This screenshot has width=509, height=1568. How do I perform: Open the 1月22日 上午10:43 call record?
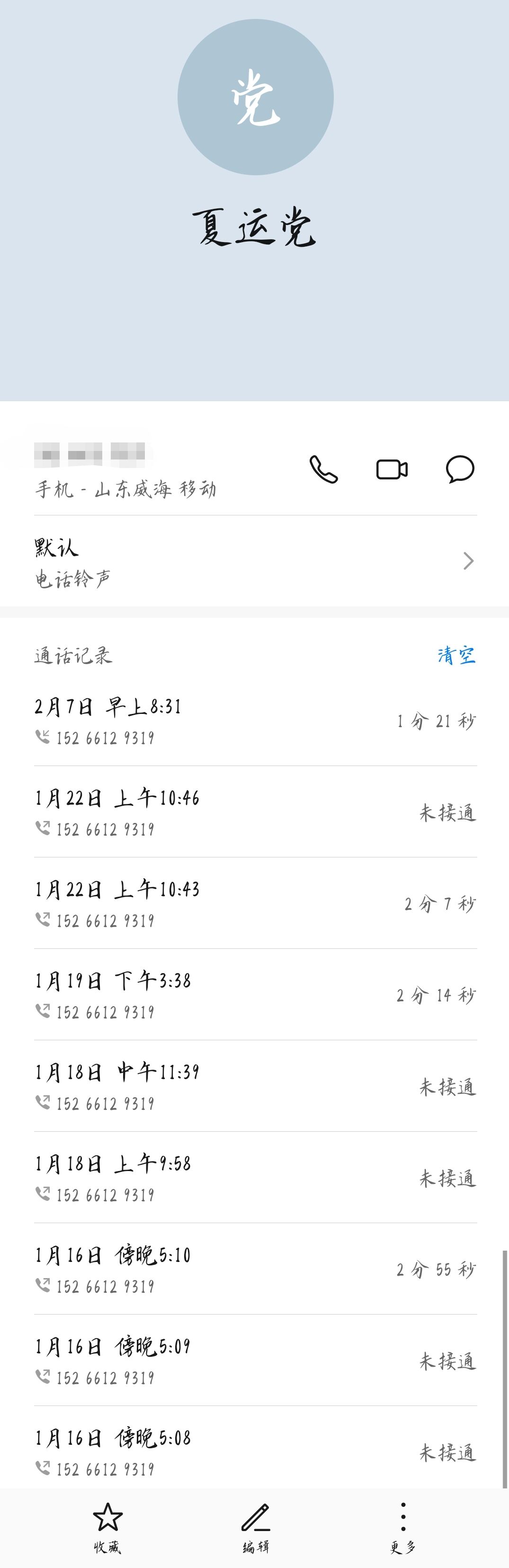(x=255, y=903)
